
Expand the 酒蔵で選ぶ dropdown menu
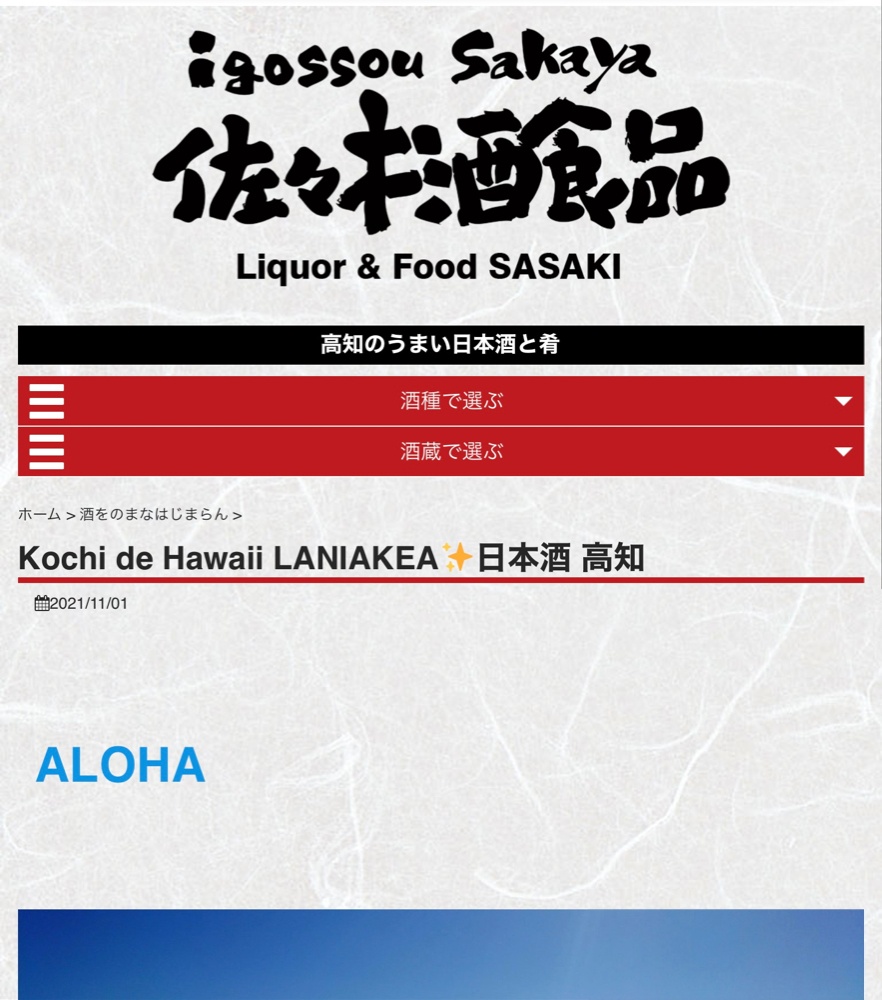(x=441, y=452)
